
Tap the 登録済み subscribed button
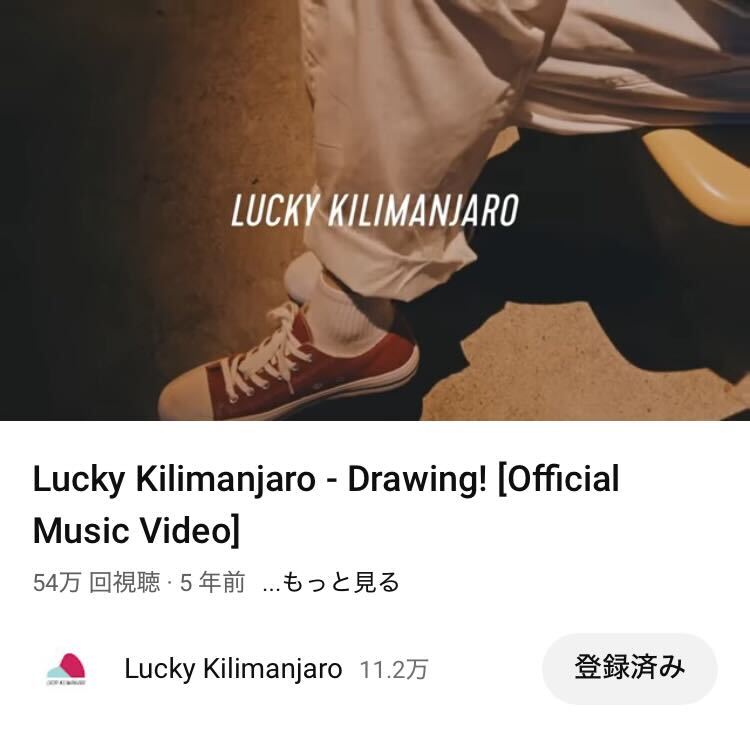(629, 668)
